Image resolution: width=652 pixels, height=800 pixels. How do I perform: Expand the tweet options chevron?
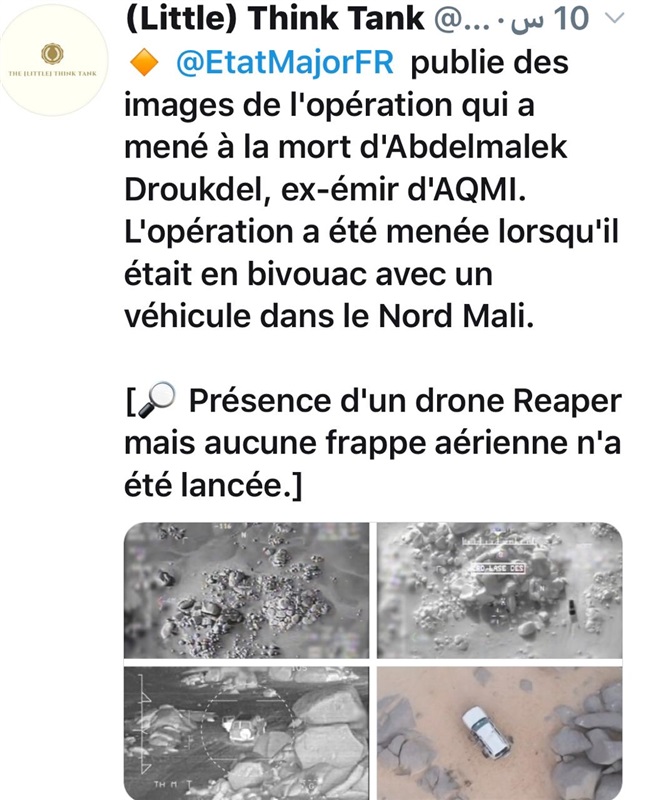pos(615,19)
